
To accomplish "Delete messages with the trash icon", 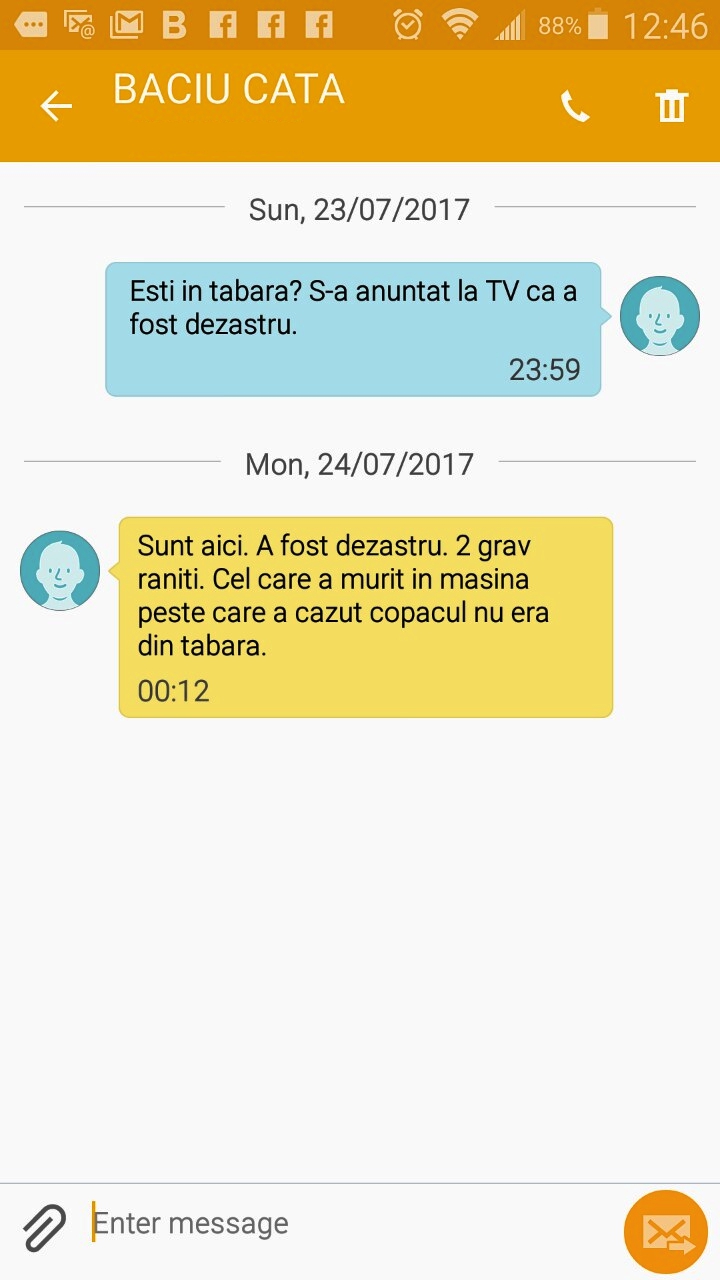I will (672, 105).
